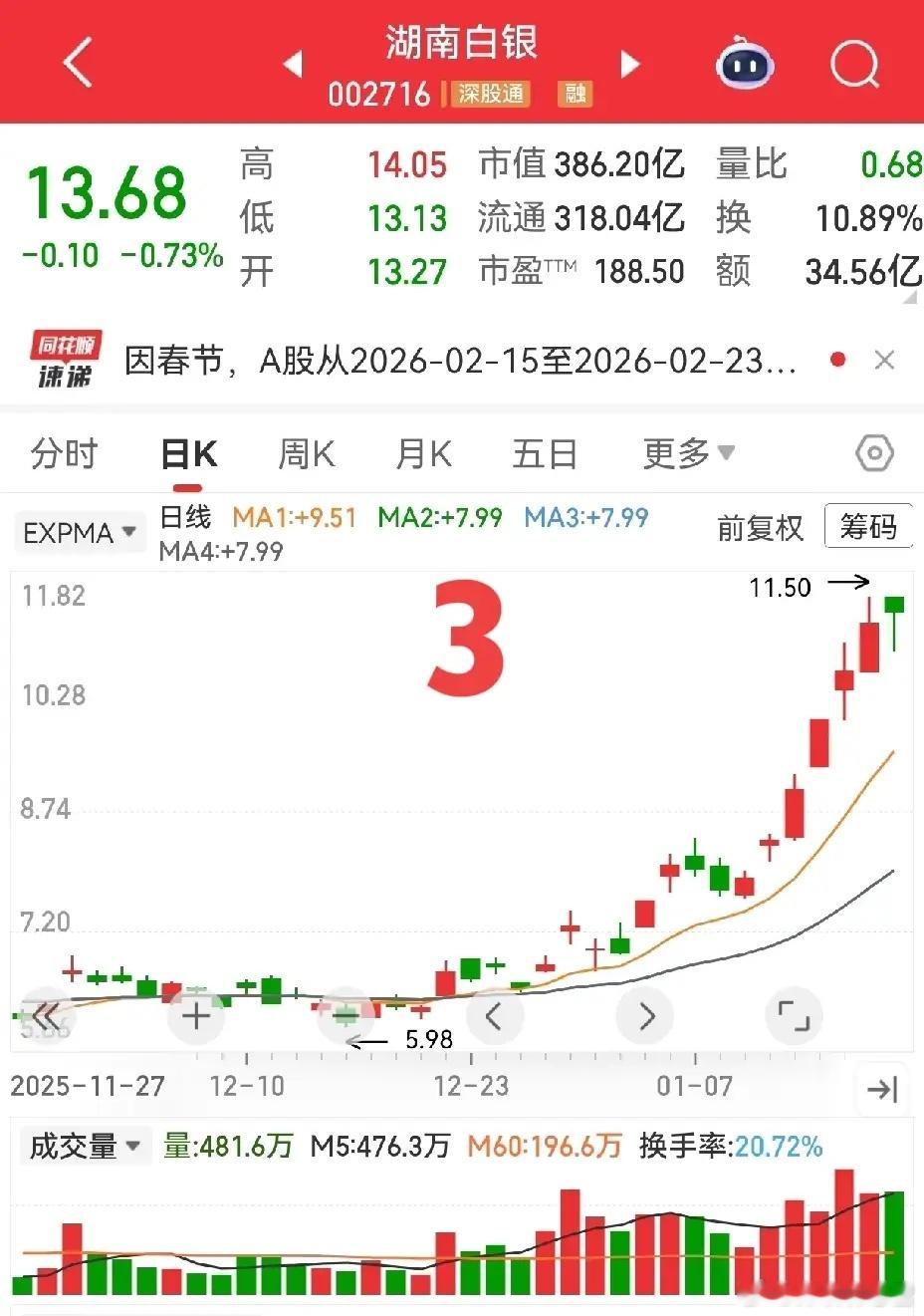
Task: Open the EXPMA indicator dropdown
Action: [x=80, y=532]
